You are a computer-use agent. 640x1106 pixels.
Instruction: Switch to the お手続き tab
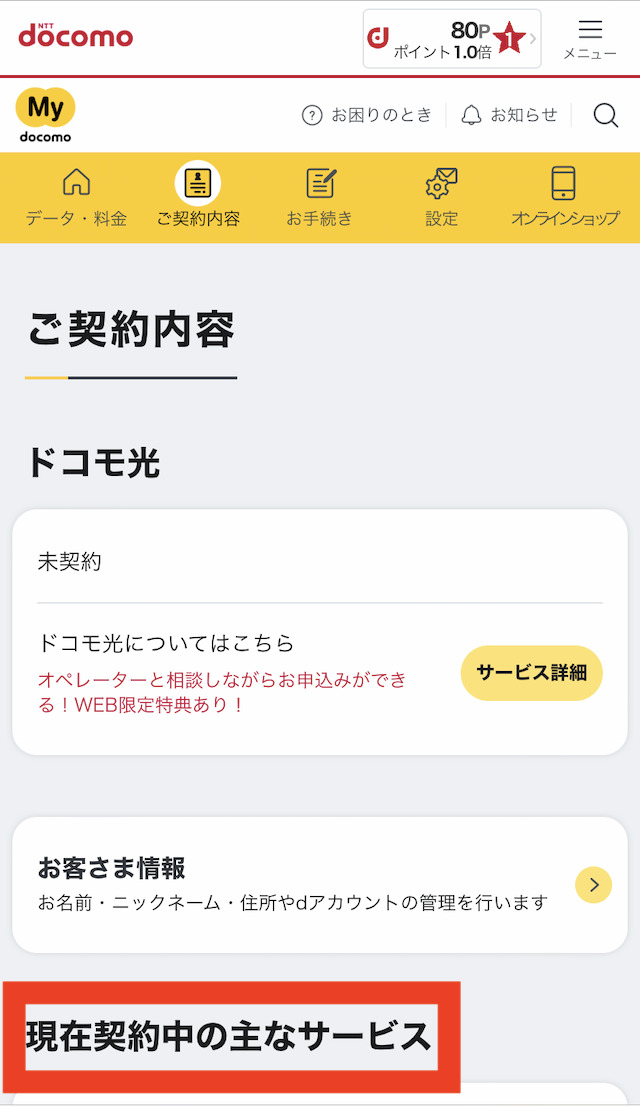[x=320, y=198]
